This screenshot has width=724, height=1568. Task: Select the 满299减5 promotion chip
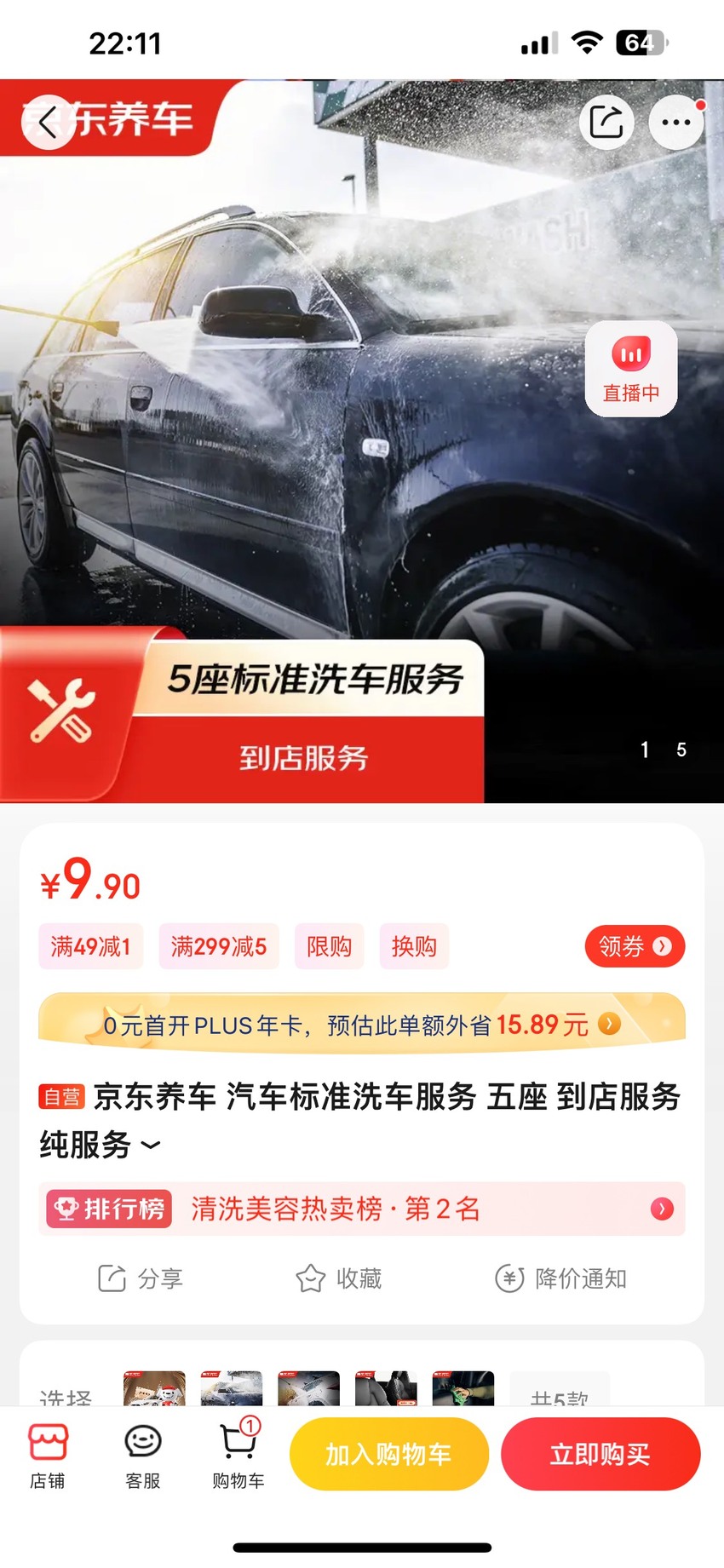click(219, 946)
